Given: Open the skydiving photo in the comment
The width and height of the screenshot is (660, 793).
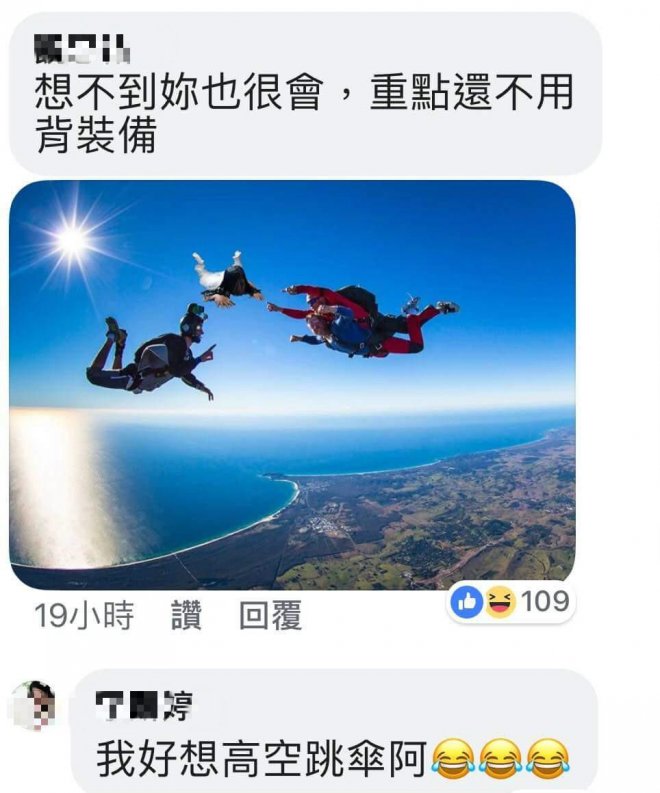Looking at the screenshot, I should click(292, 385).
